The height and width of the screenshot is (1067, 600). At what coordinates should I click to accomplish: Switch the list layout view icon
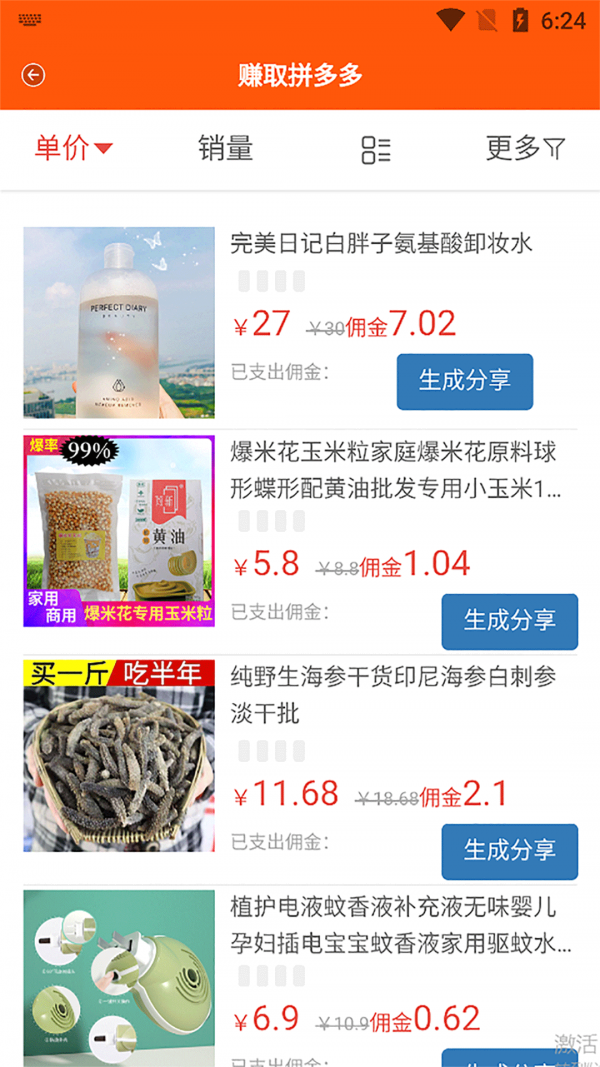(375, 150)
